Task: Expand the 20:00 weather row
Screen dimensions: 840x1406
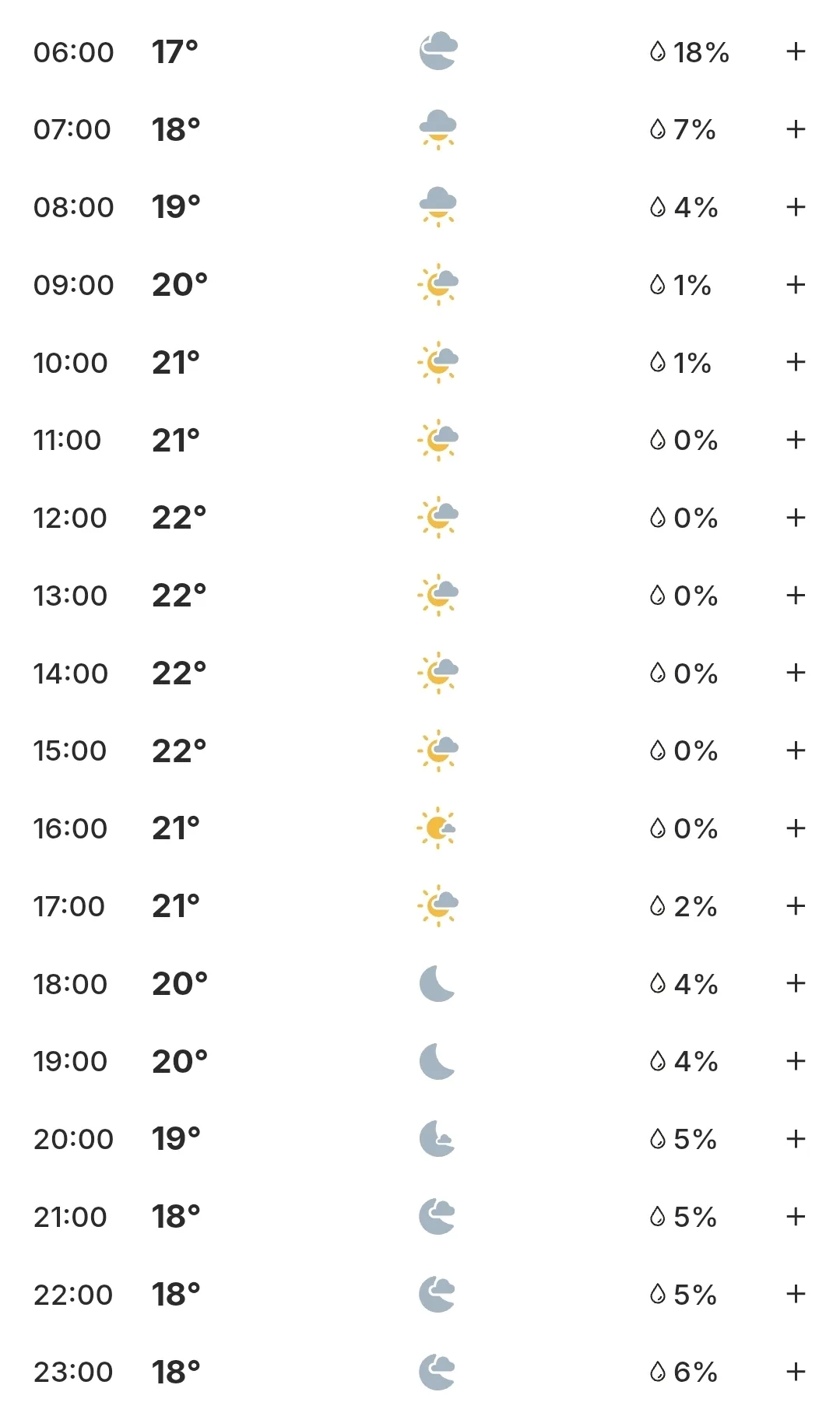Action: point(795,1139)
